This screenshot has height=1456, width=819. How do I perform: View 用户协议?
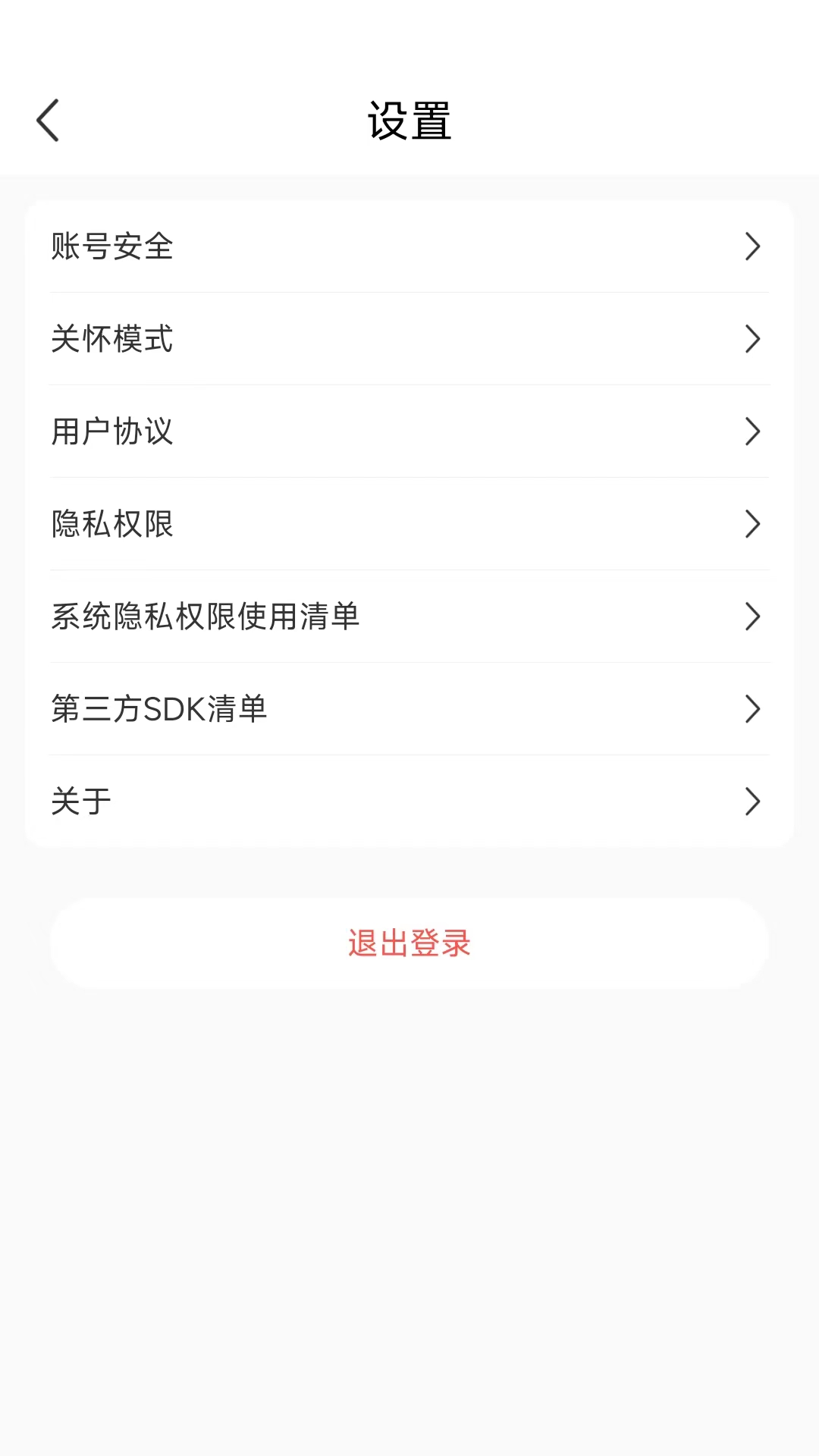pos(409,431)
